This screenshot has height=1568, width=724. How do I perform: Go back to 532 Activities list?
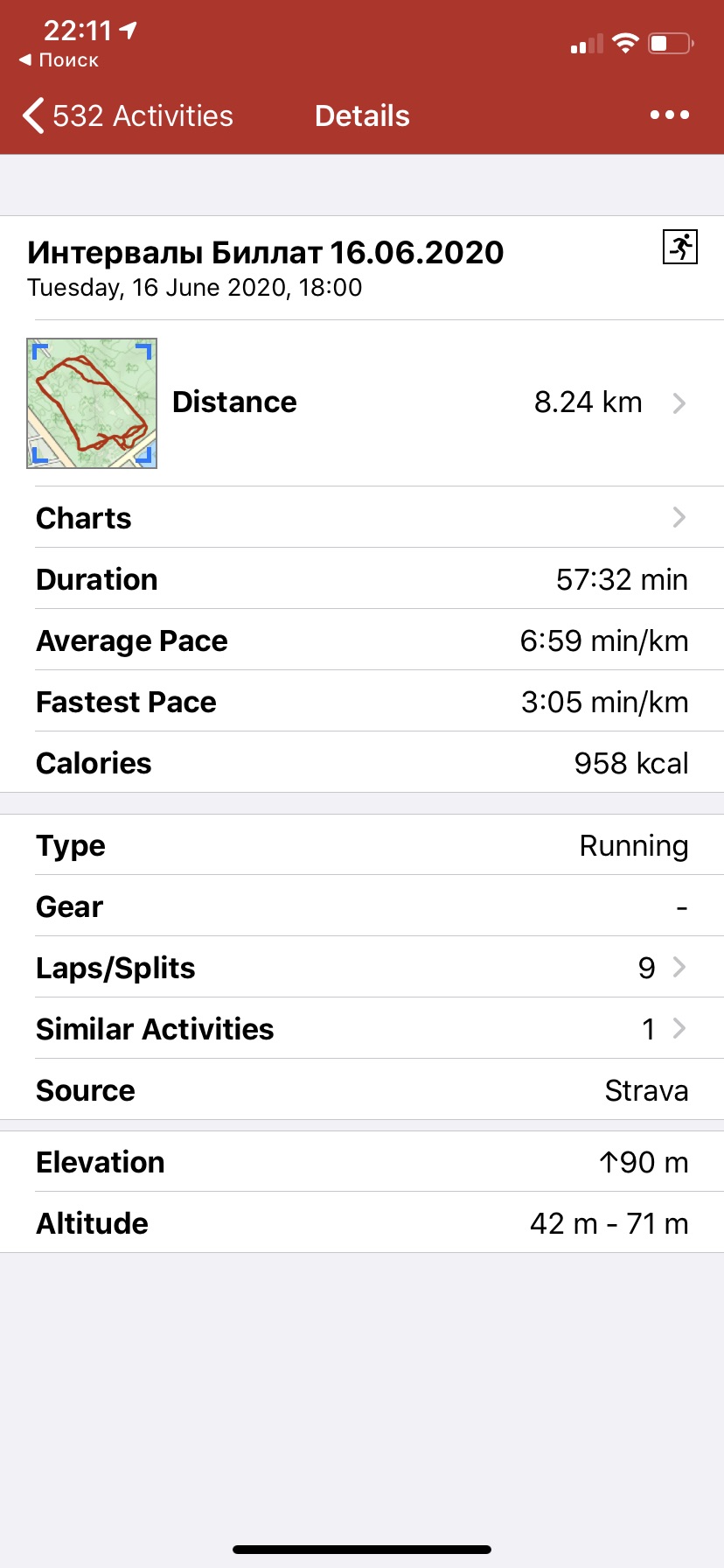click(128, 115)
